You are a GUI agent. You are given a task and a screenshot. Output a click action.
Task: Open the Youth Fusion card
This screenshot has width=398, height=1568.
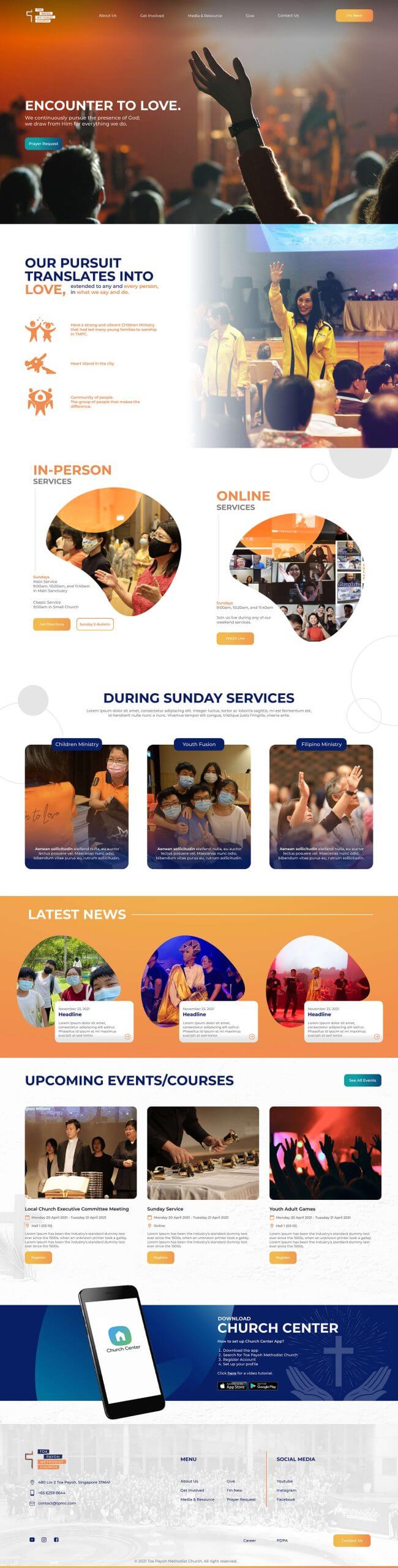point(198,805)
